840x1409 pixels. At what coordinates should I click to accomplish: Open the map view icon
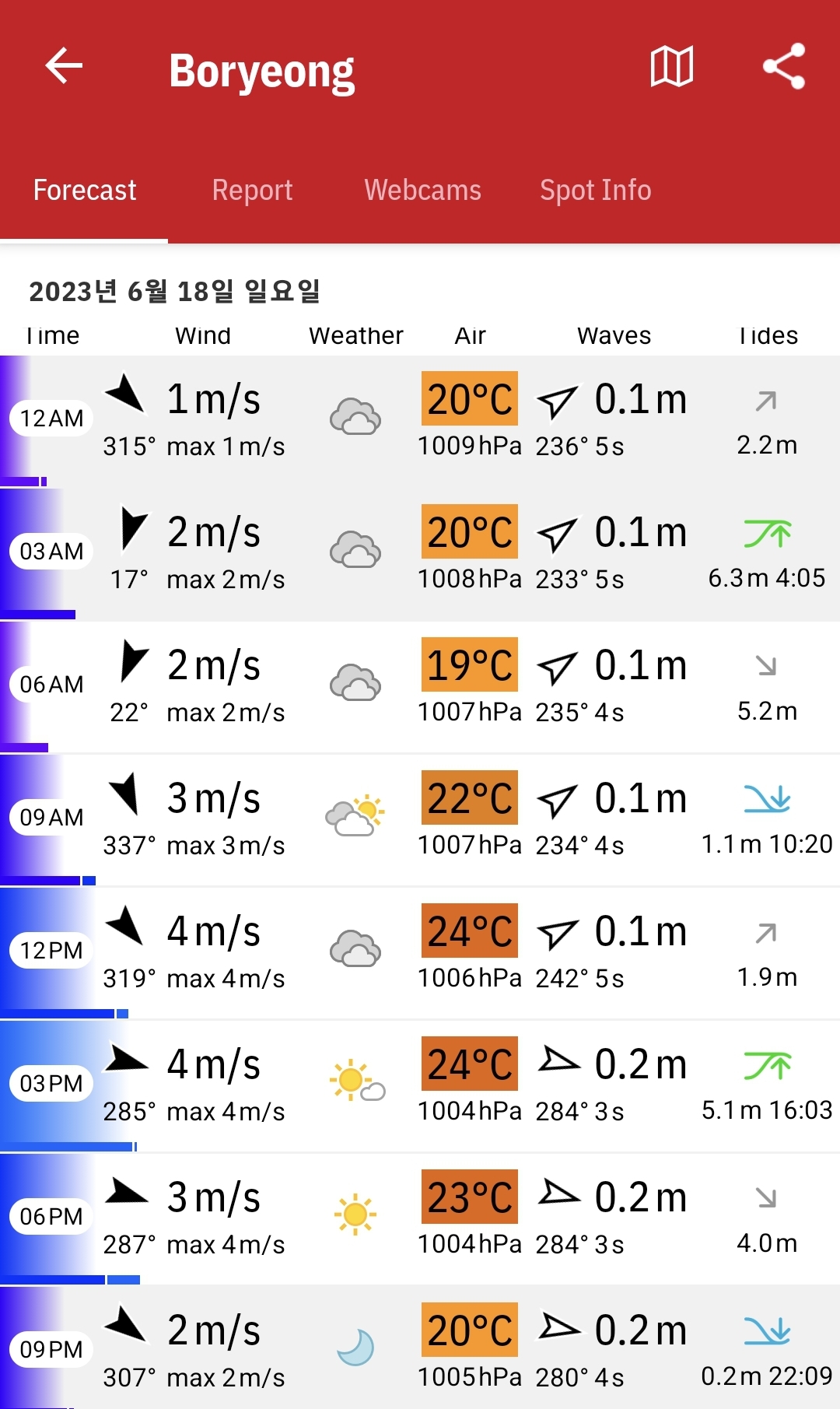(x=672, y=66)
